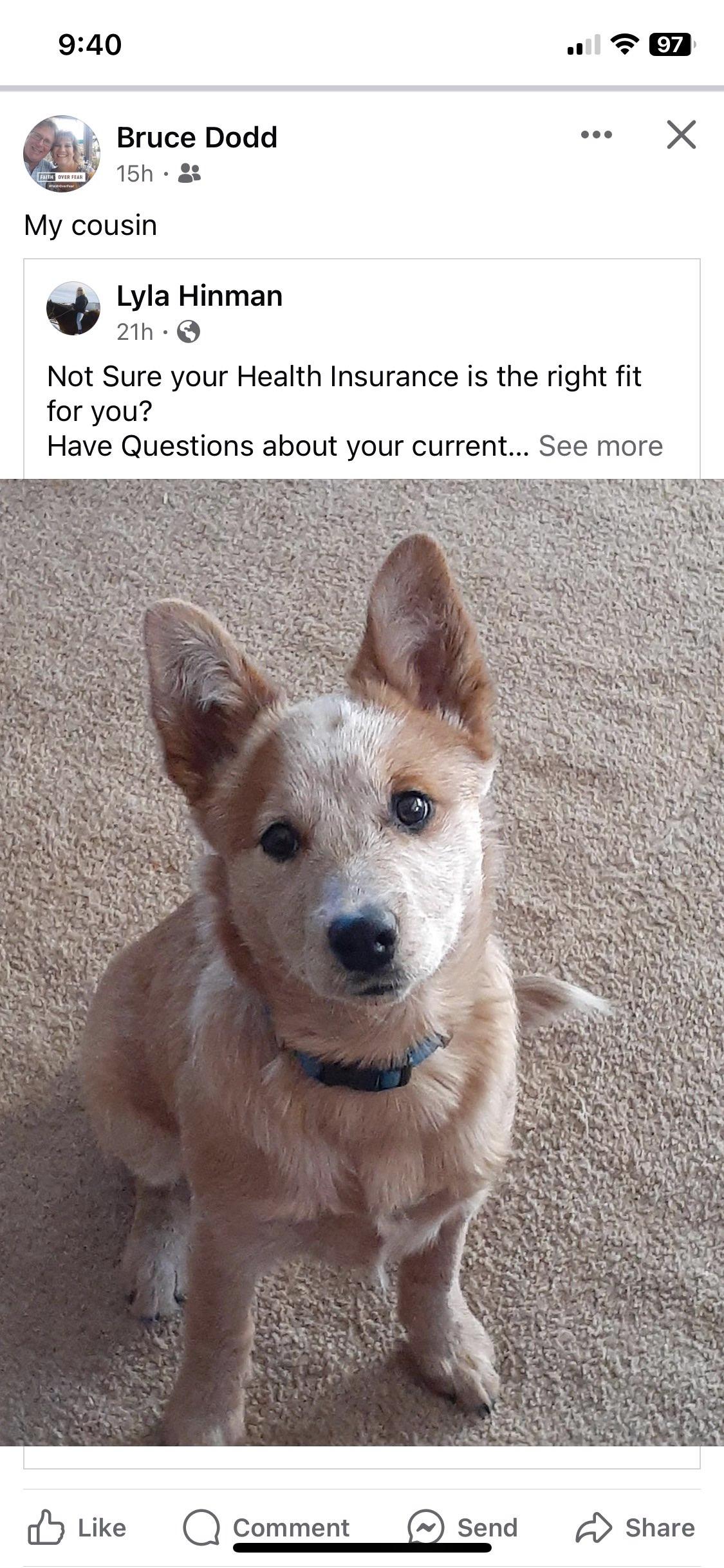Open Lyla Hinman's profile by name

[199, 296]
